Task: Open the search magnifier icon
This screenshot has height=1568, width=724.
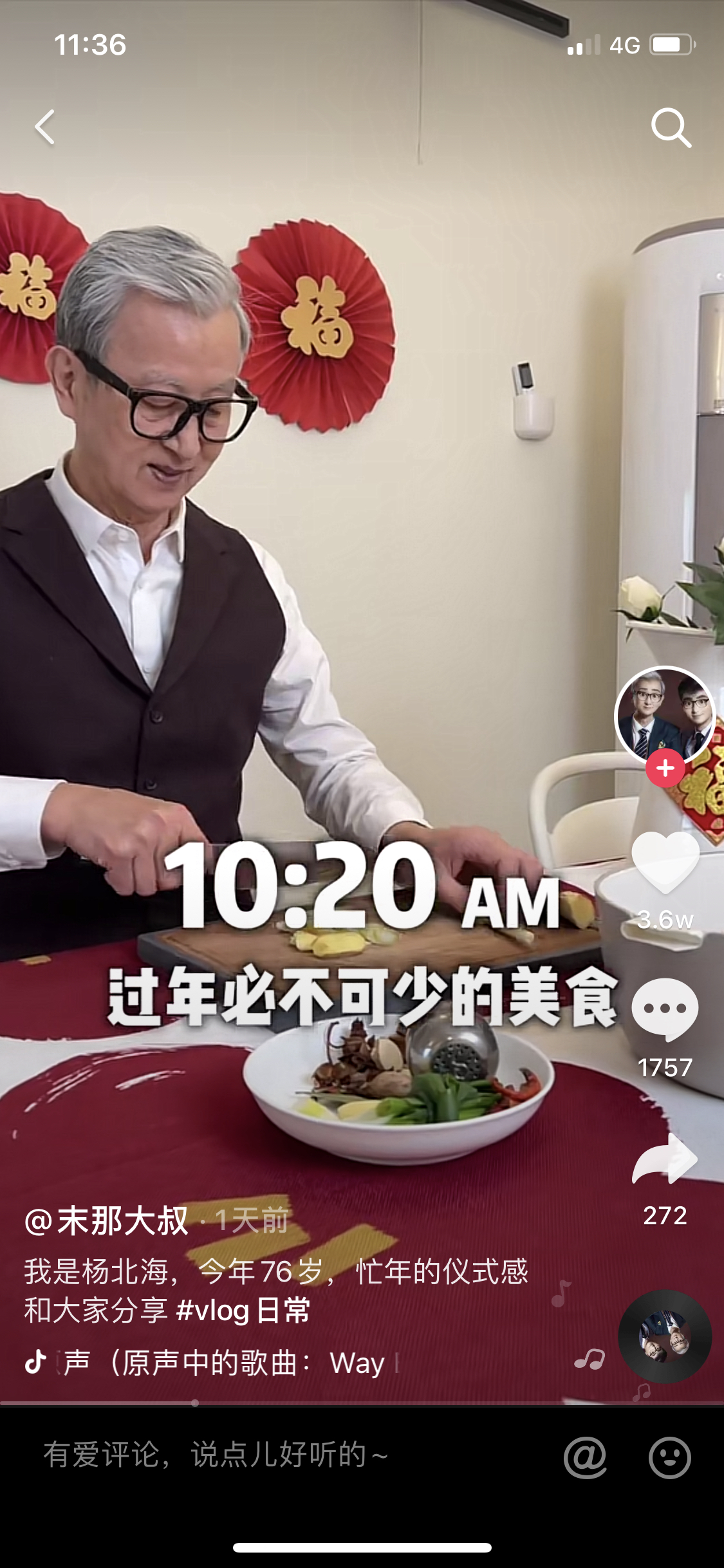Action: (670, 127)
